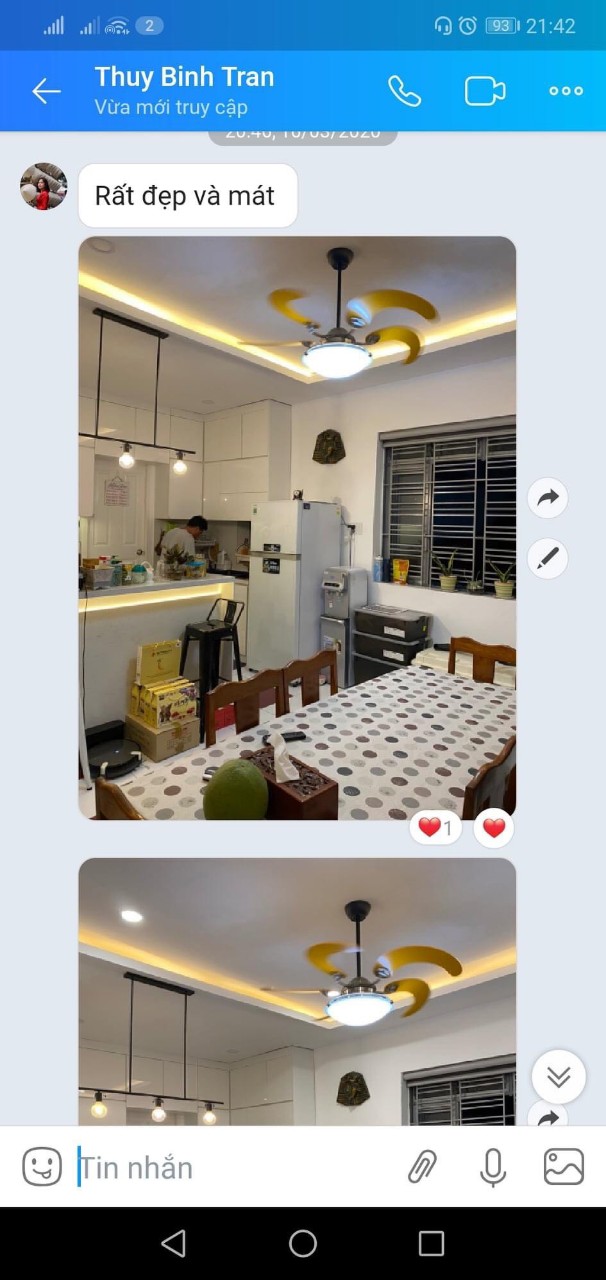React with a heart to the first photo
Viewport: 606px width, 1280px height.
coord(494,828)
